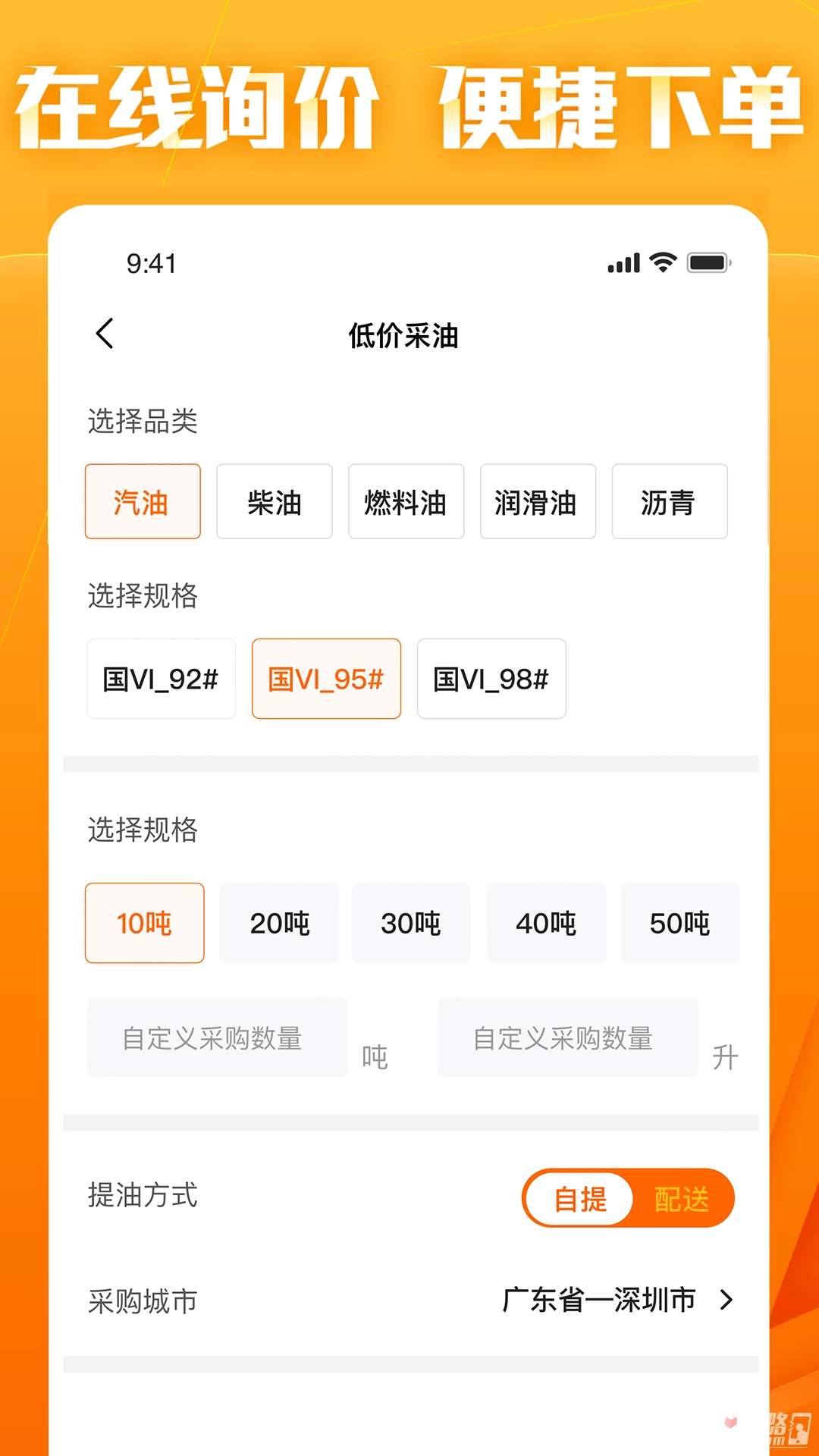Choose the 30吨 quantity option

tap(412, 923)
